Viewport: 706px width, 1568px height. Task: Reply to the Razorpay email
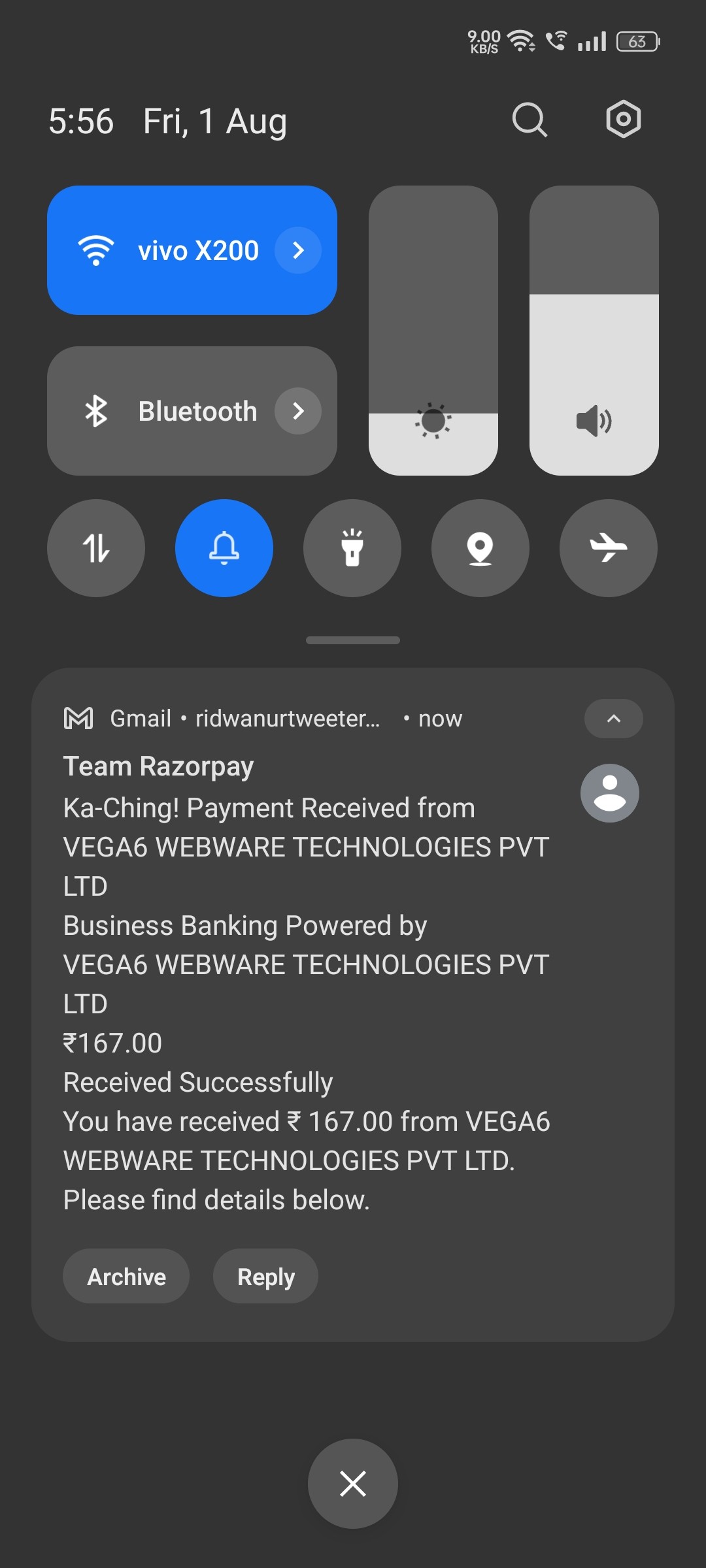(265, 1277)
